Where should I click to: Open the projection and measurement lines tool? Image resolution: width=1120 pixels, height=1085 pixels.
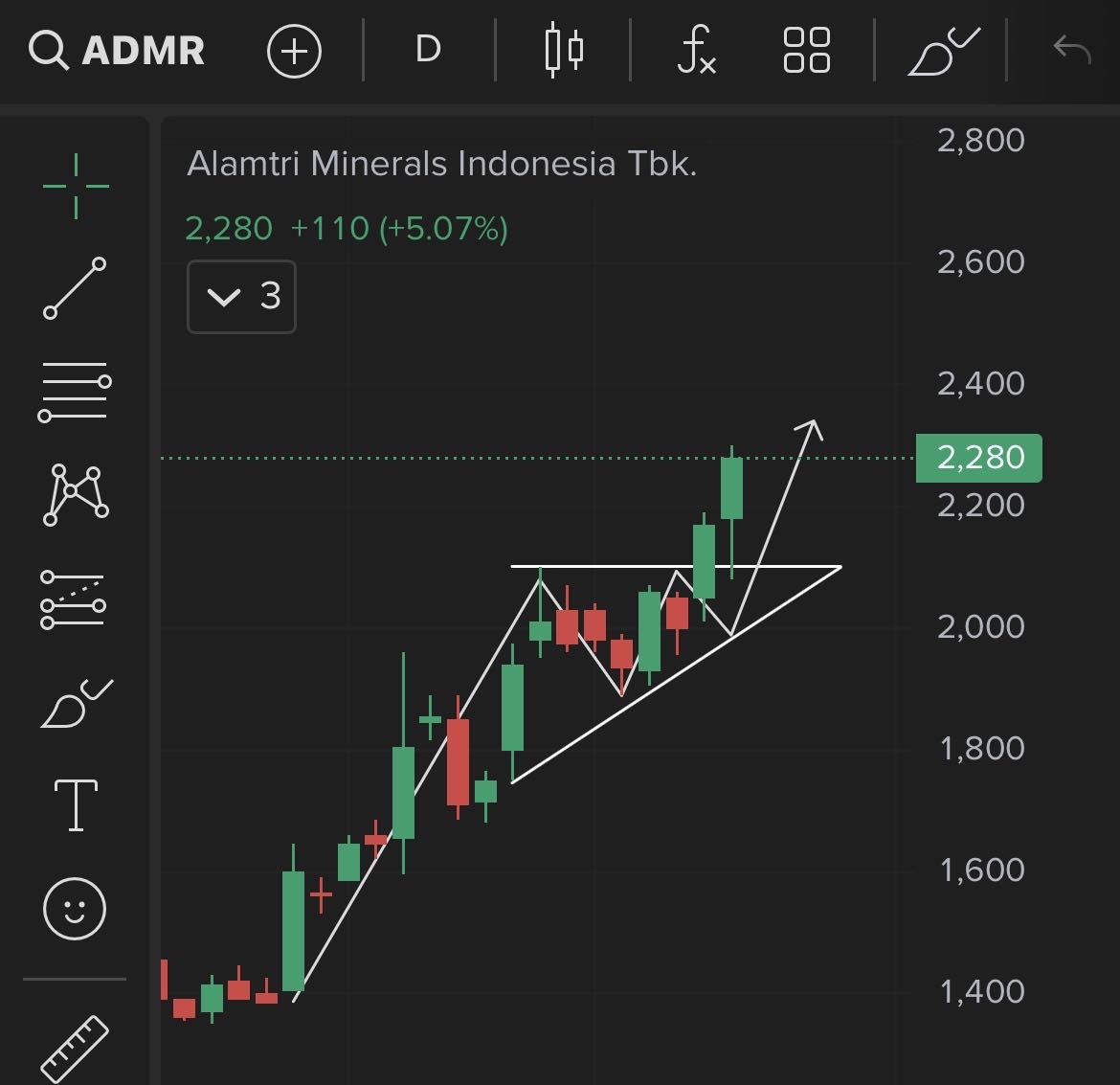74,599
